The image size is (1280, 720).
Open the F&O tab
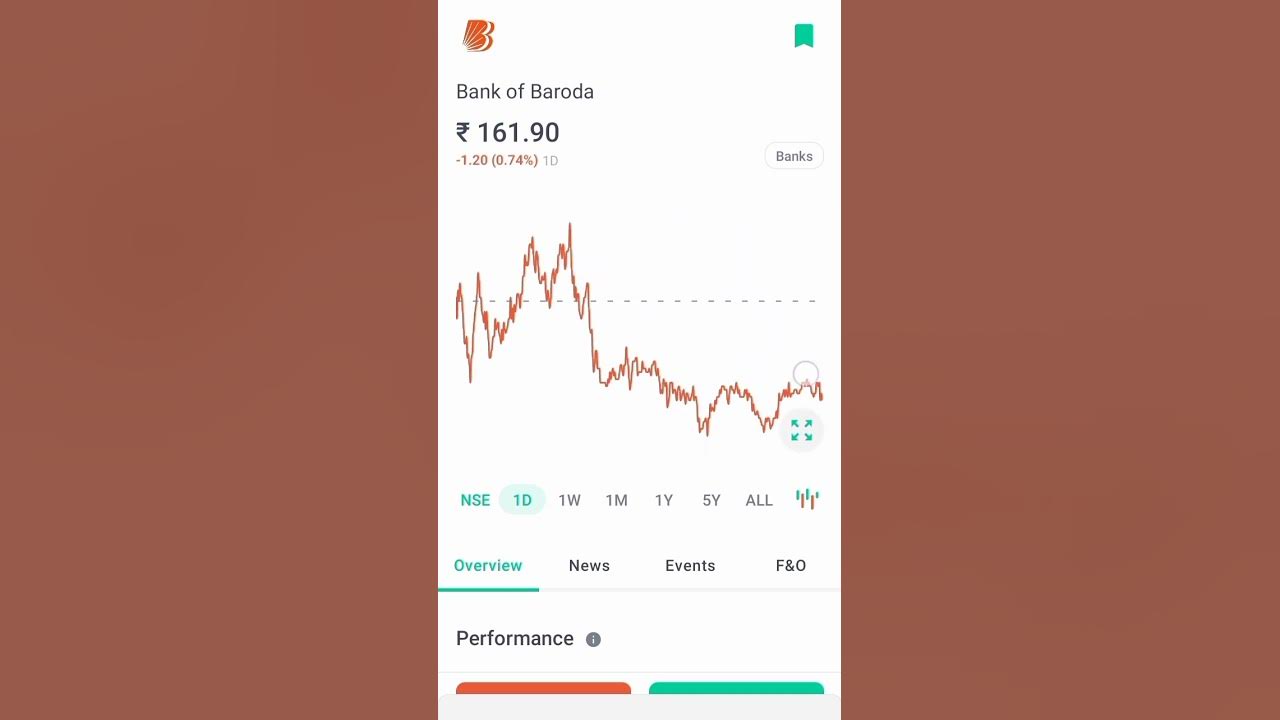click(x=791, y=566)
